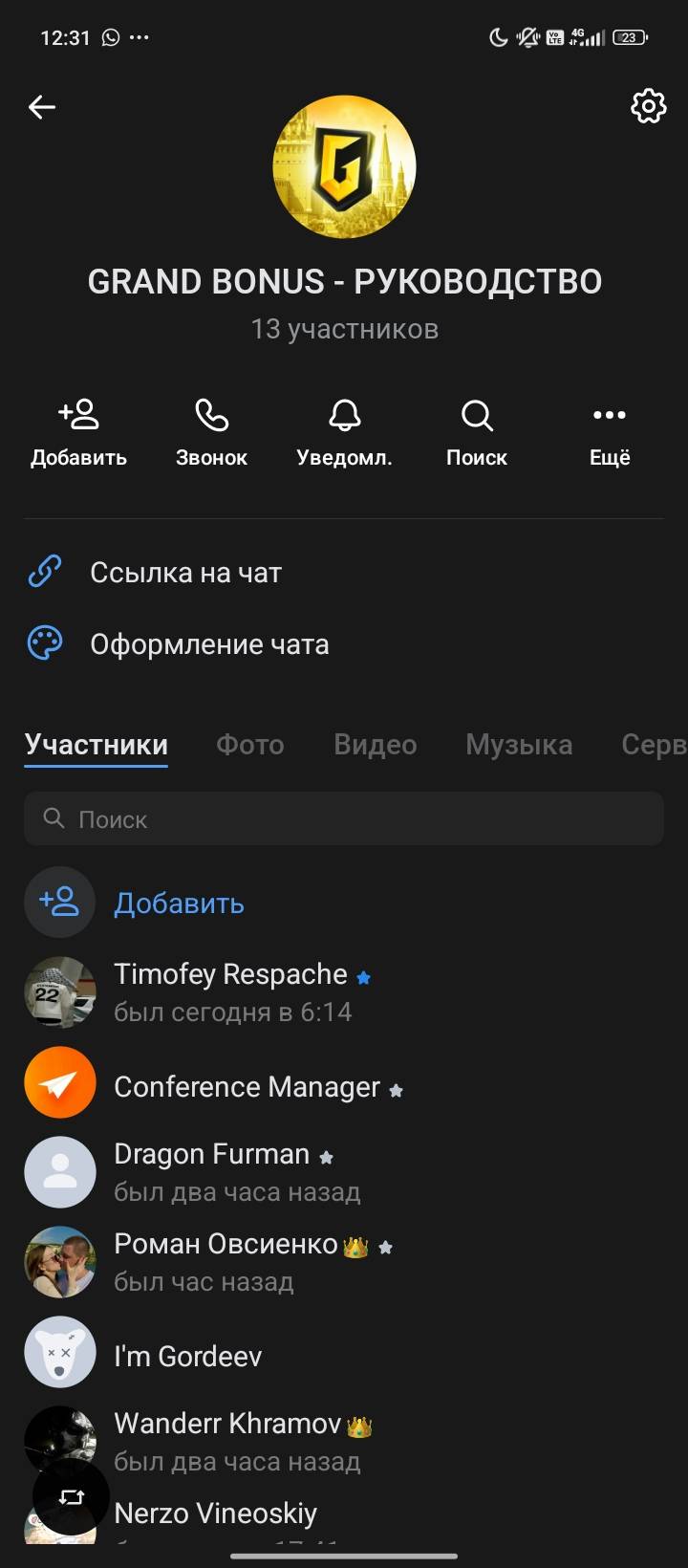The image size is (688, 1568).
Task: Open Оформление чата
Action: (x=208, y=644)
